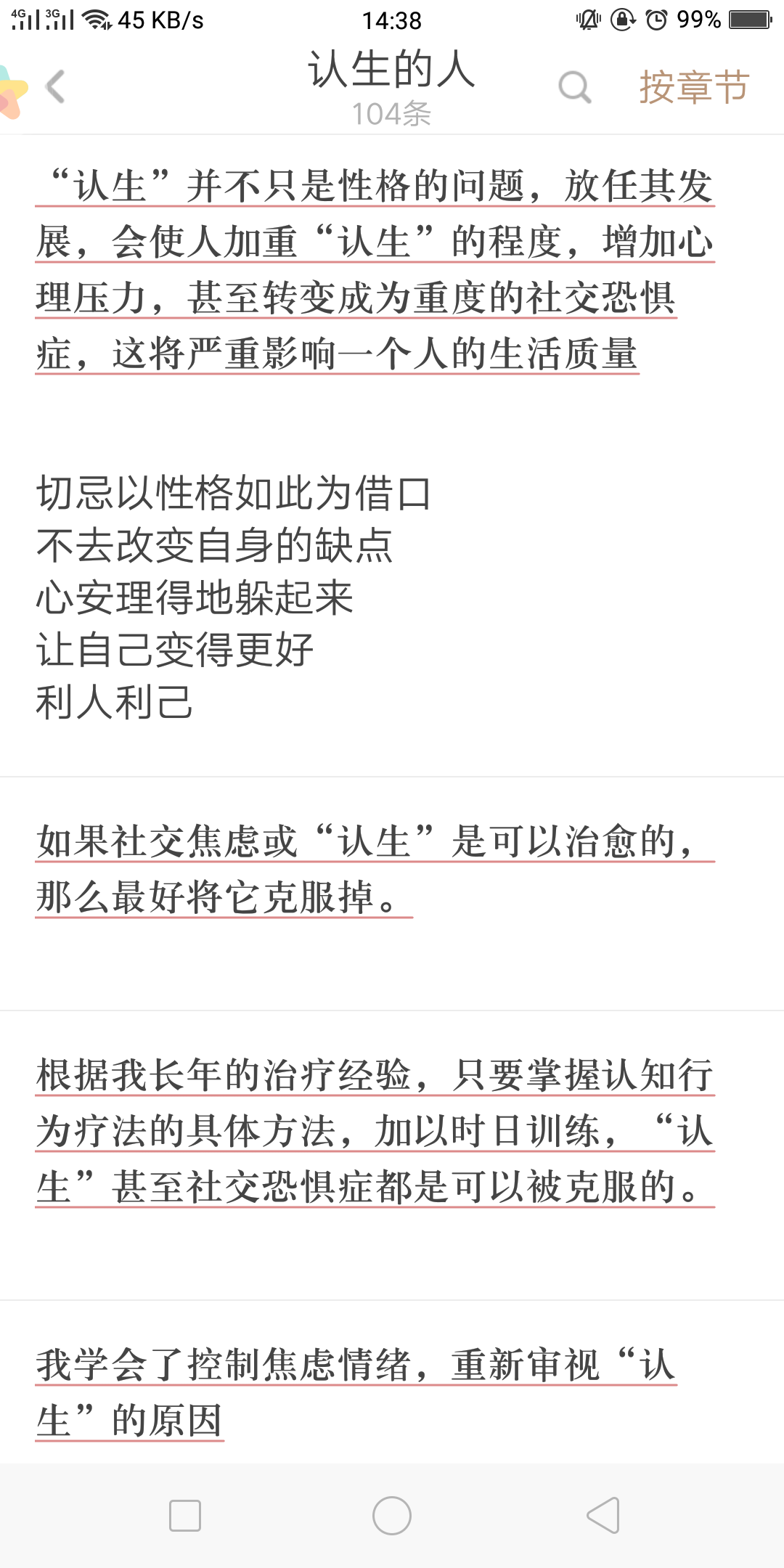784x1568 pixels.
Task: Tap the 按章节 sort button
Action: 693,87
